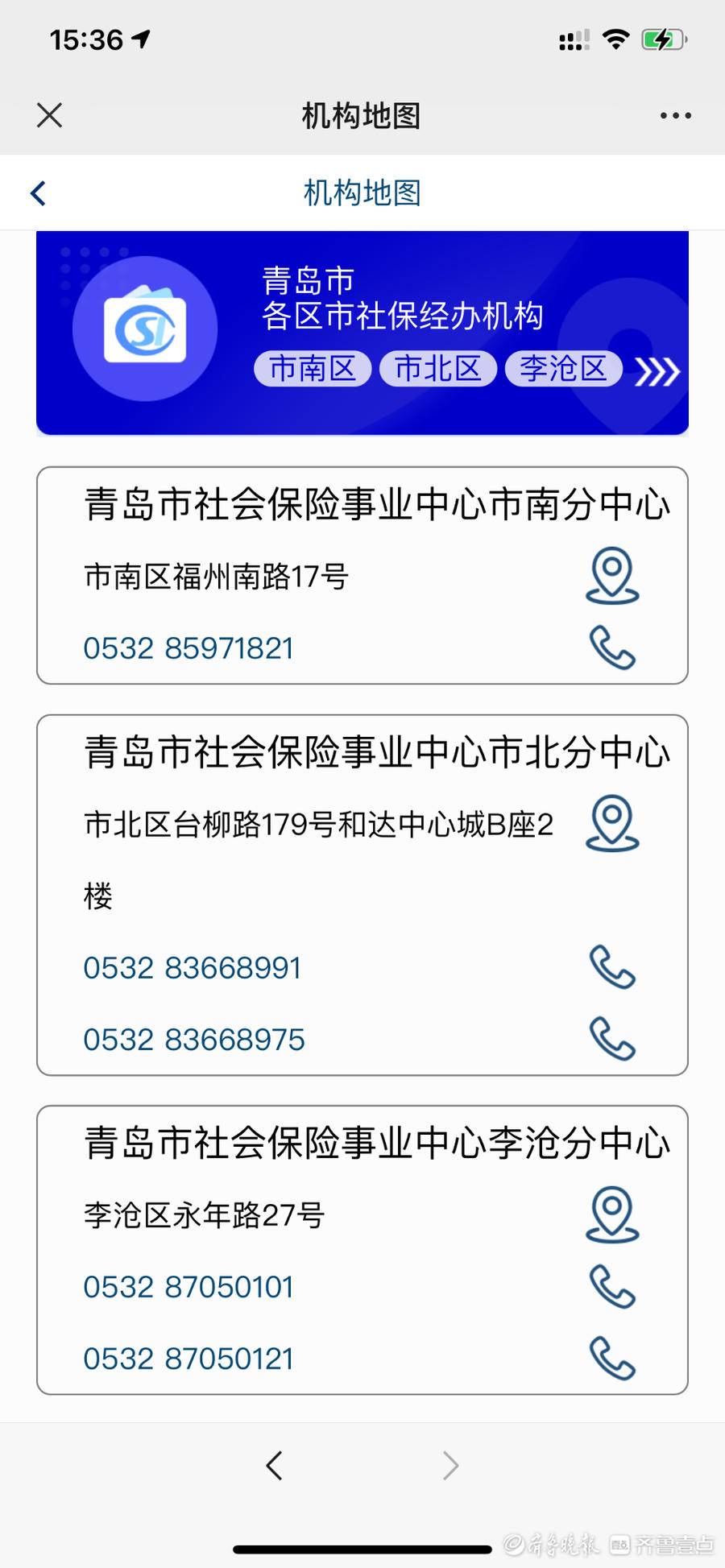Show more districts with the triple arrow
This screenshot has height=1568, width=725.
657,372
